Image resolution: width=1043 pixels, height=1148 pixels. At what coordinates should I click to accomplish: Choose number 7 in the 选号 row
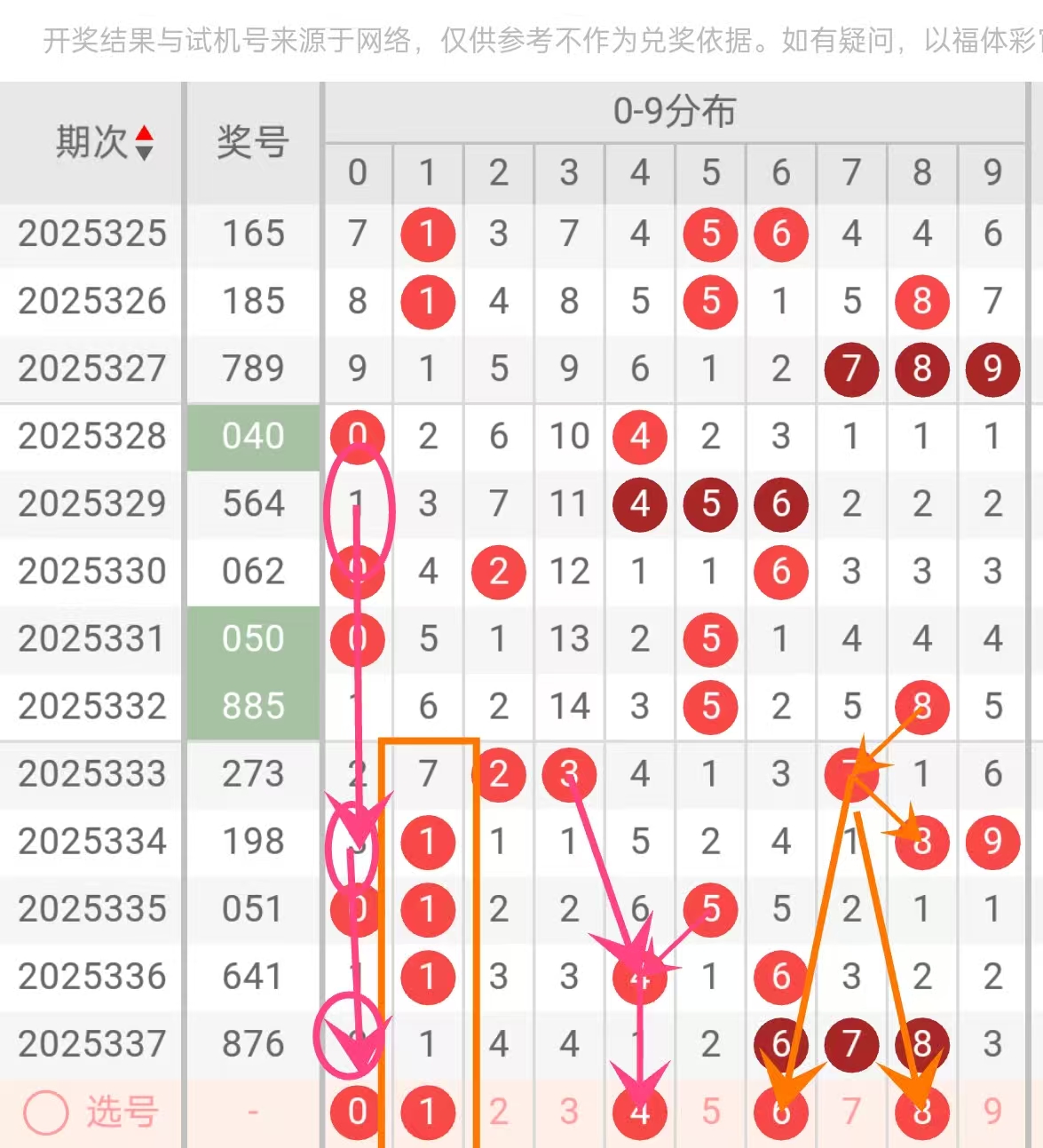(x=851, y=1112)
